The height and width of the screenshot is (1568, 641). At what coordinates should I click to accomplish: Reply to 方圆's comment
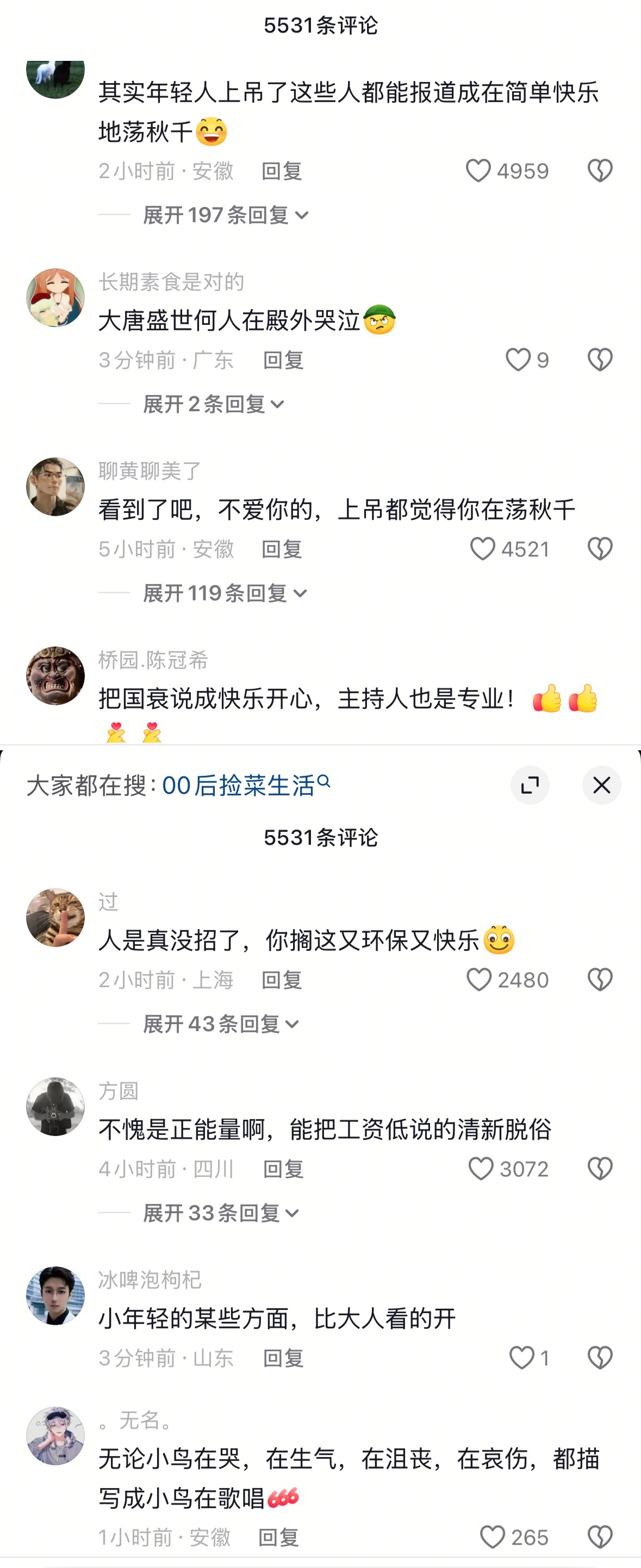(283, 1169)
